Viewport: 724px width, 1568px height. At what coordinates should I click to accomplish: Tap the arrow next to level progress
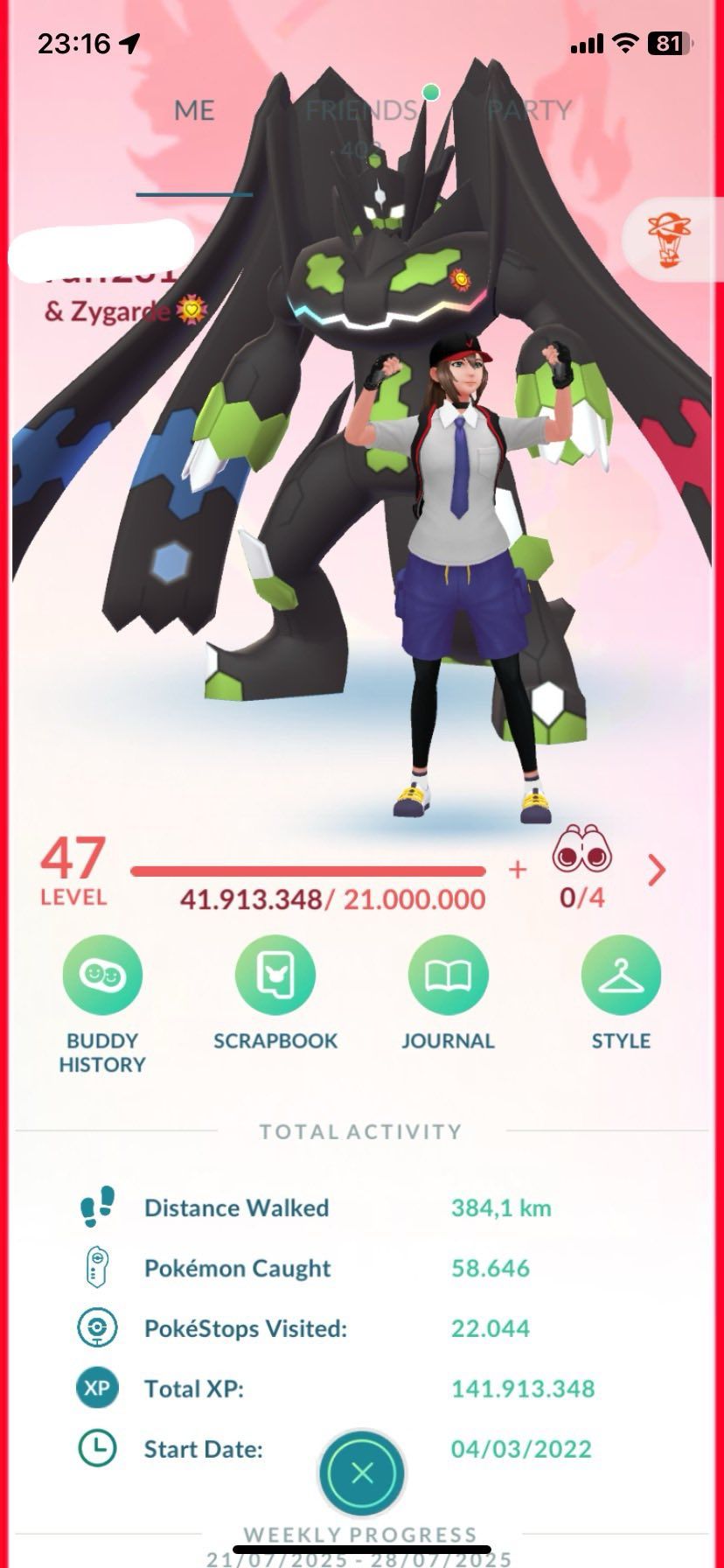pos(657,870)
